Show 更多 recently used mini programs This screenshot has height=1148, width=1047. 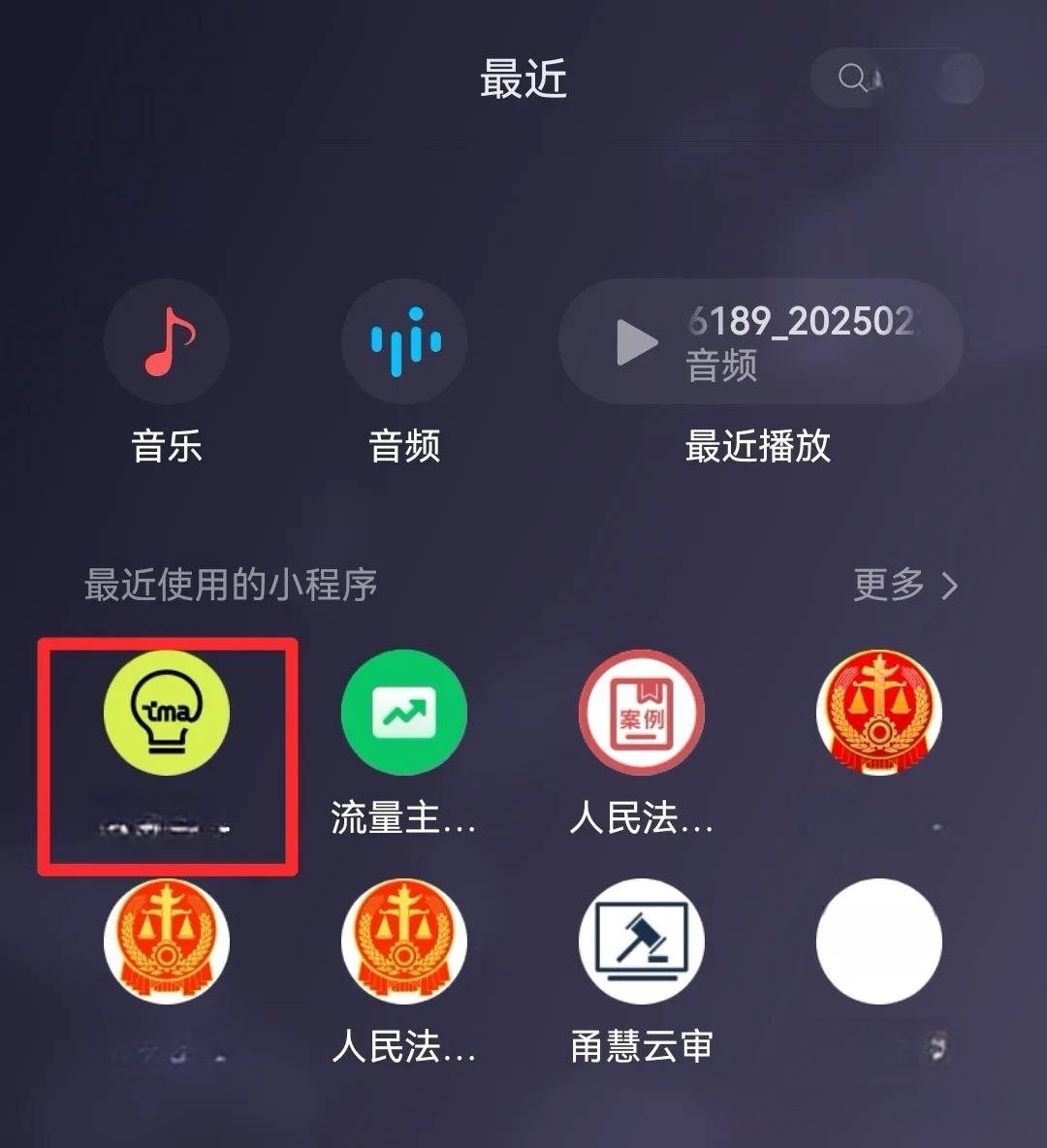tap(904, 585)
